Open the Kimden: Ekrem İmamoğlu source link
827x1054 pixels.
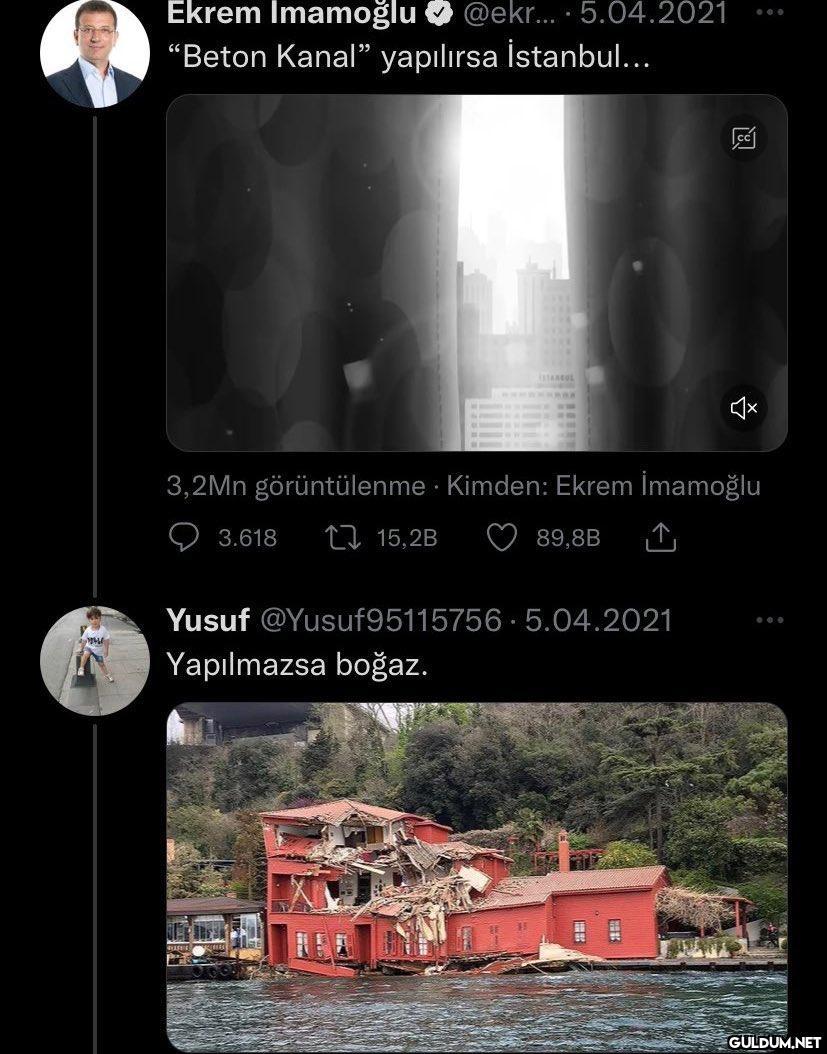pyautogui.click(x=657, y=486)
